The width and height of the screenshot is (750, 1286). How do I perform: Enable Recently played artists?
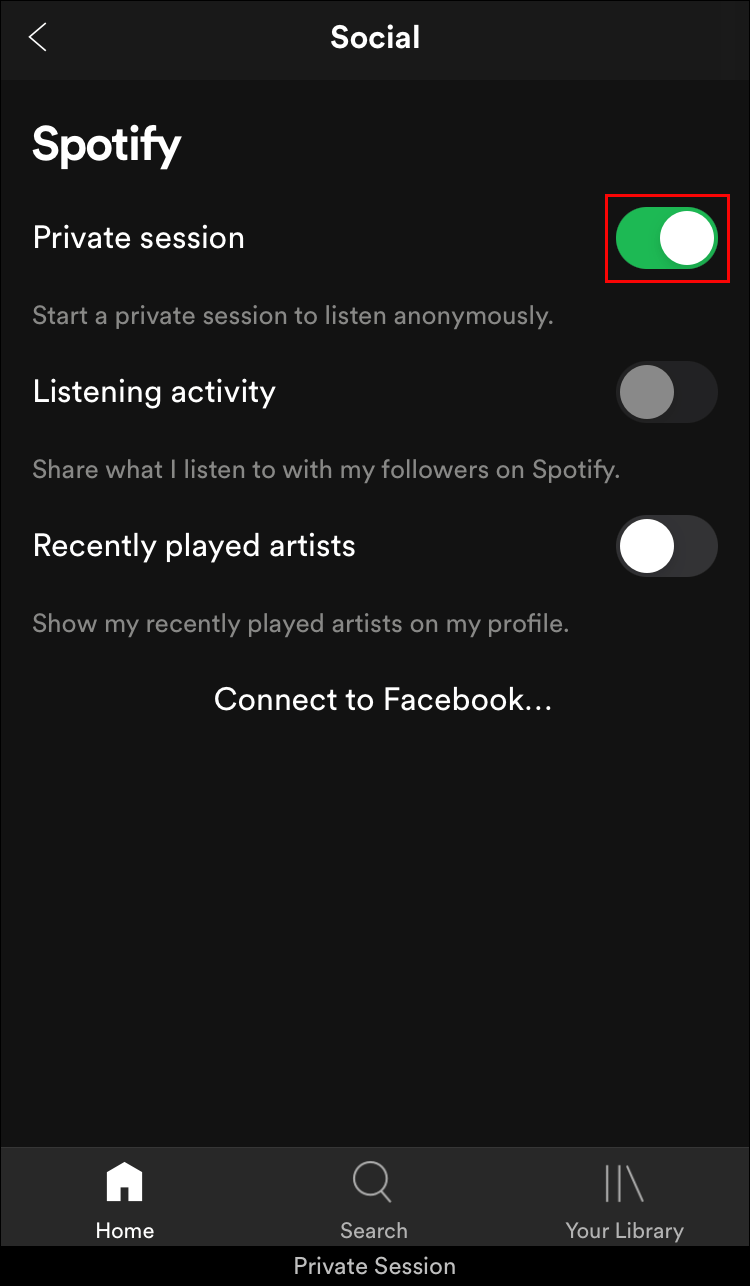point(666,546)
